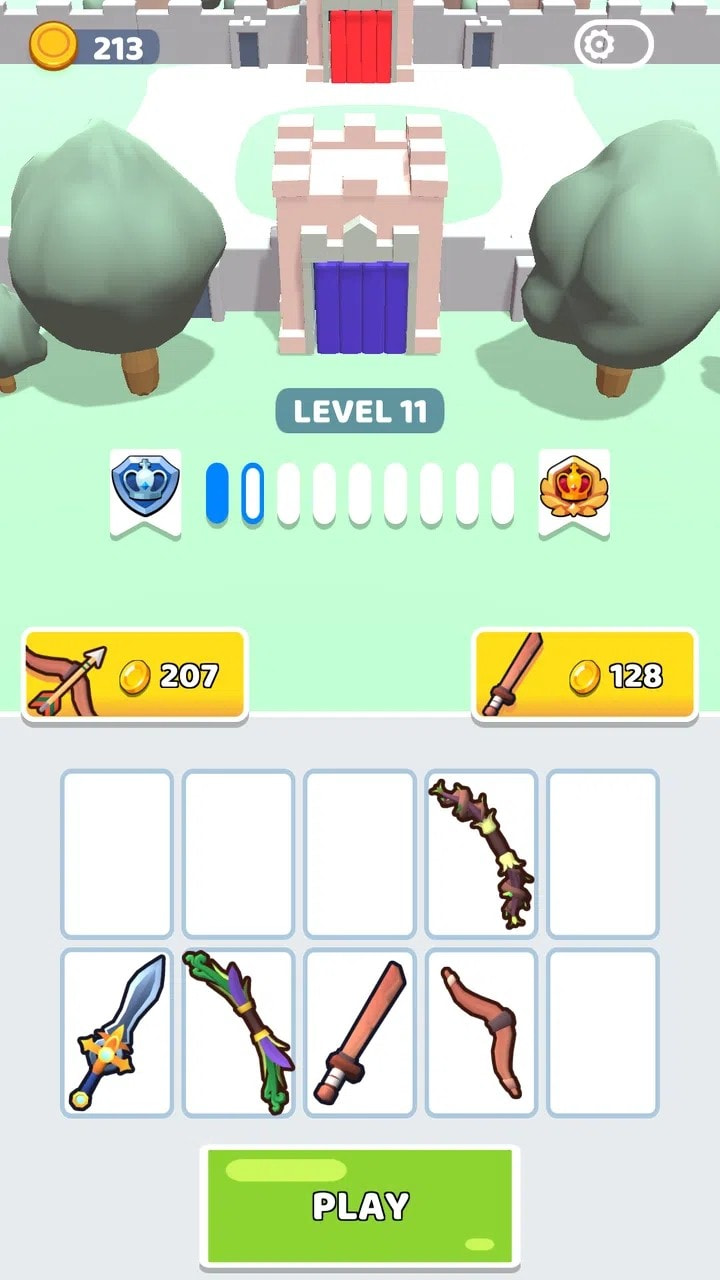Buy a wooden sword for 128 coins
720x1280 pixels.
[x=584, y=675]
